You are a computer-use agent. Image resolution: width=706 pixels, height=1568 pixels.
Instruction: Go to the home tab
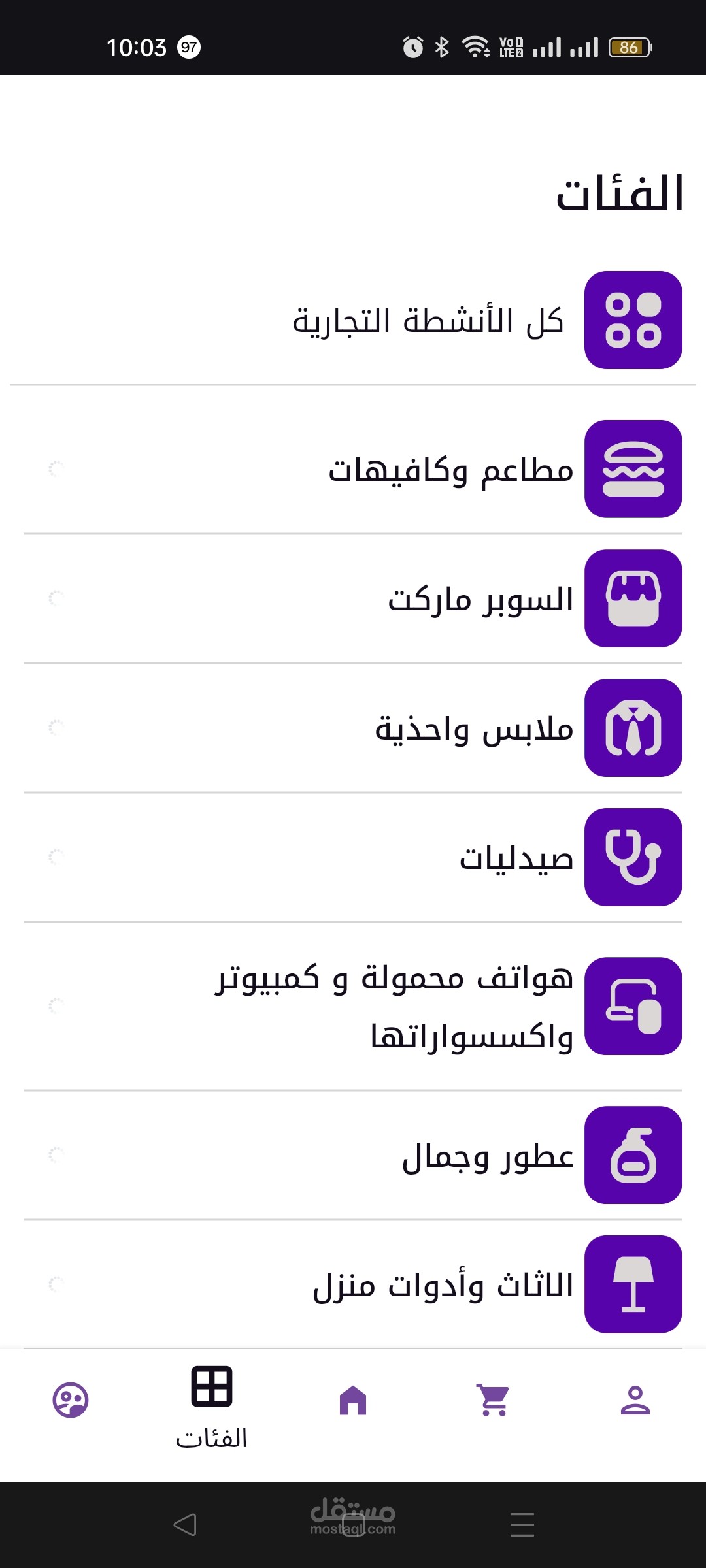pos(353,1400)
